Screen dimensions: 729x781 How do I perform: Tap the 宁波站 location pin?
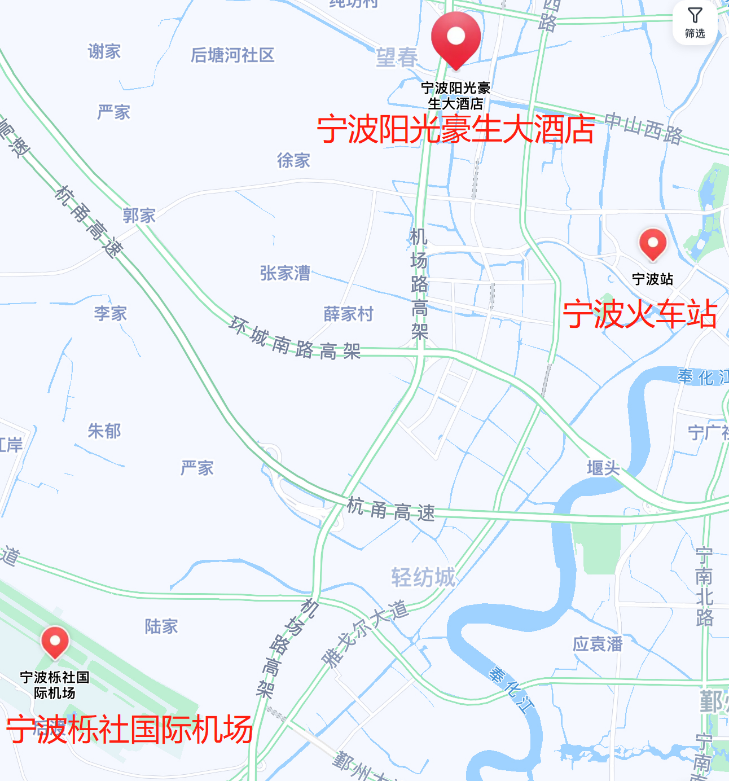653,243
